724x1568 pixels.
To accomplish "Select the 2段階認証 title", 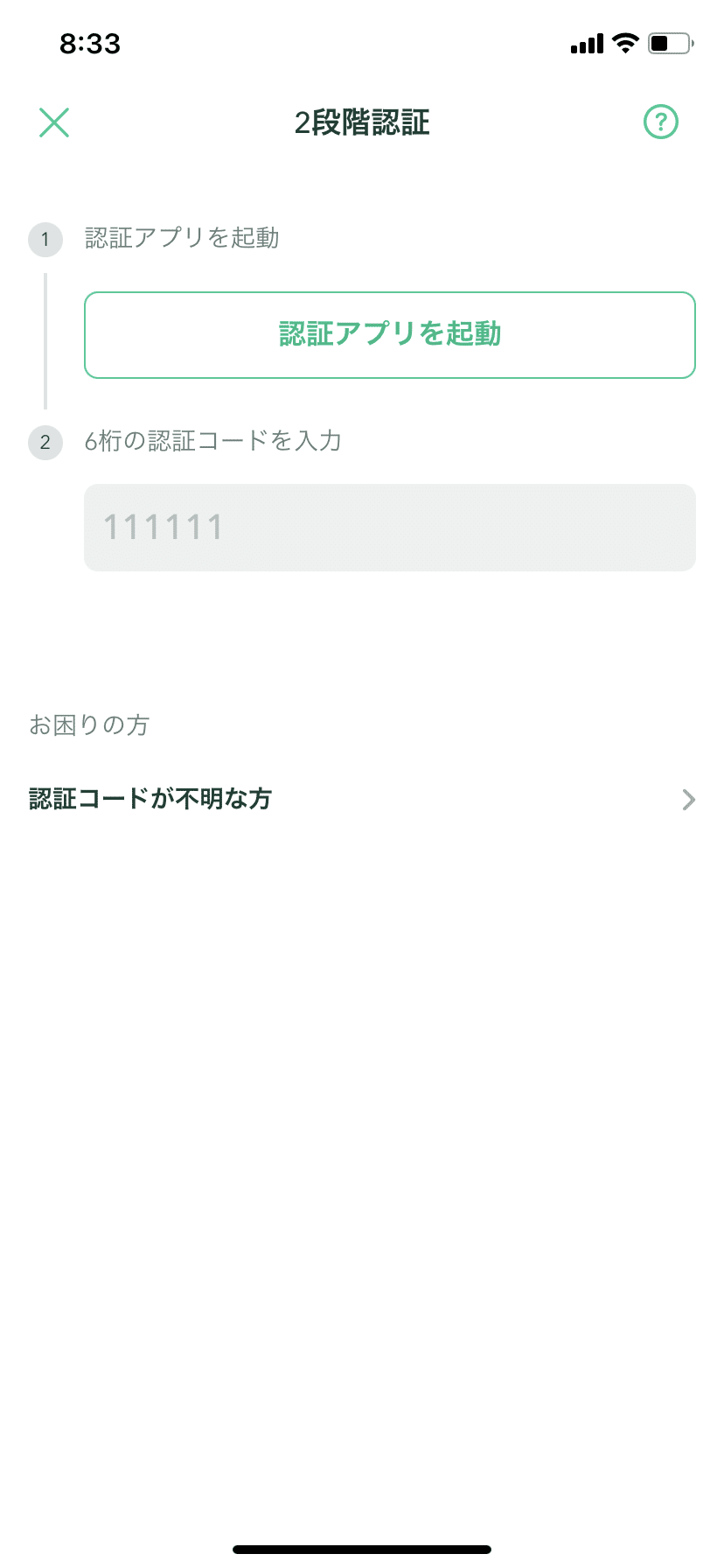I will click(x=362, y=122).
